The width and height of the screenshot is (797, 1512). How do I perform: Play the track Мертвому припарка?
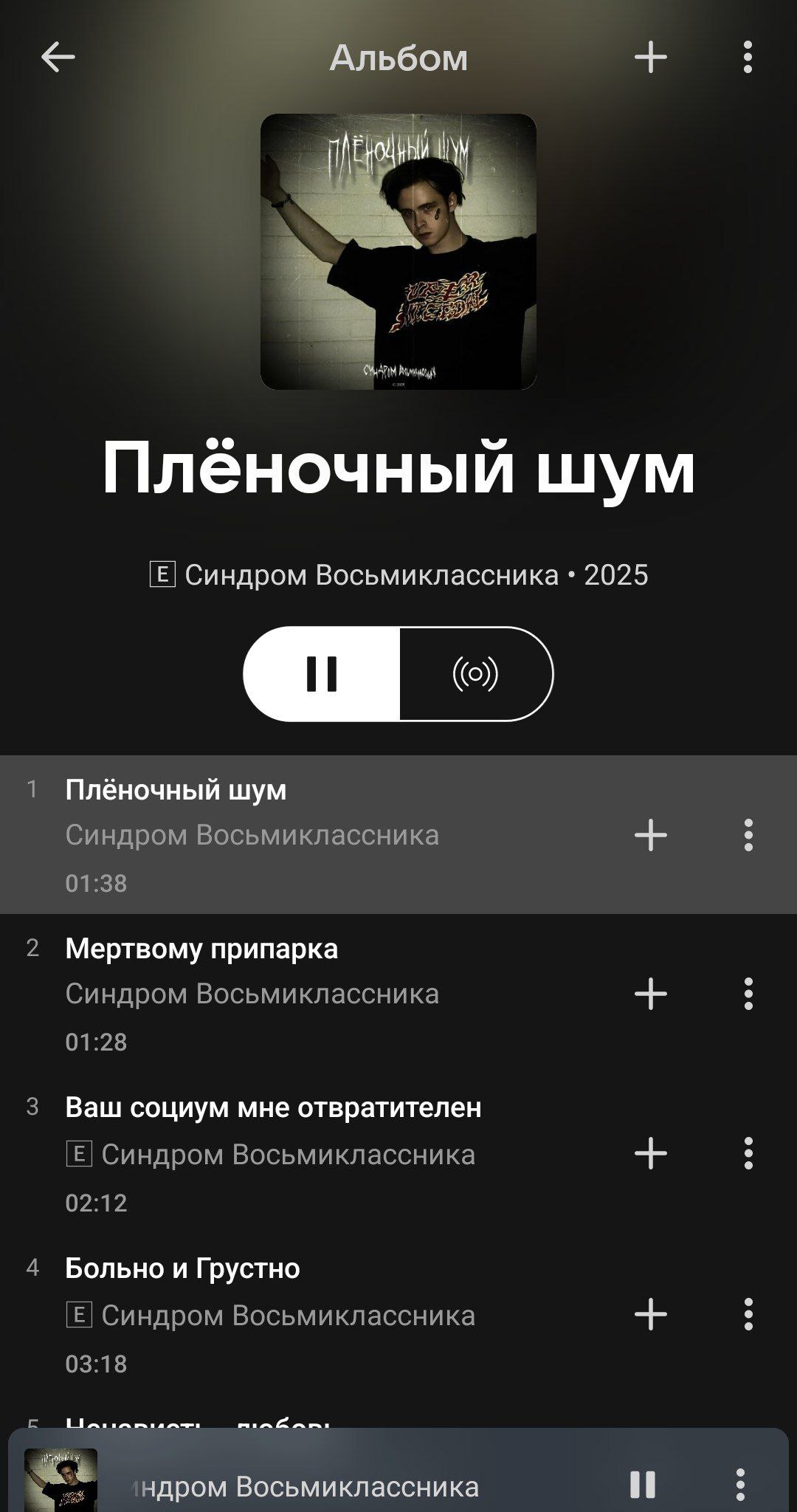point(310,994)
